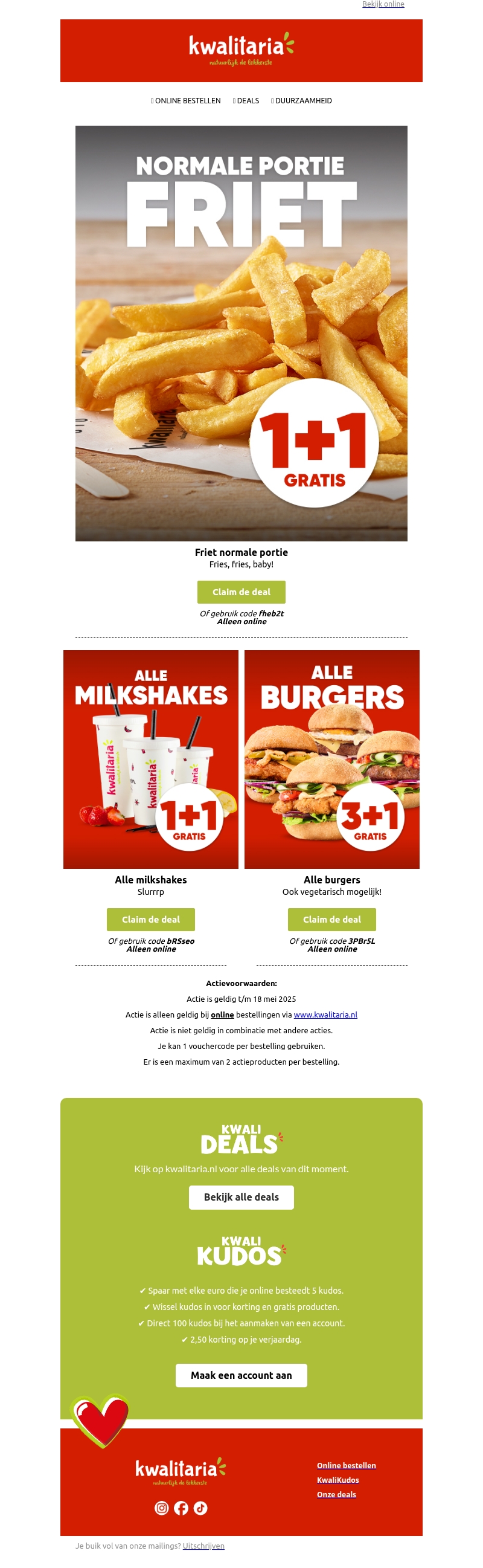
Task: Claim the Friet normale portie deal
Action: click(x=241, y=592)
